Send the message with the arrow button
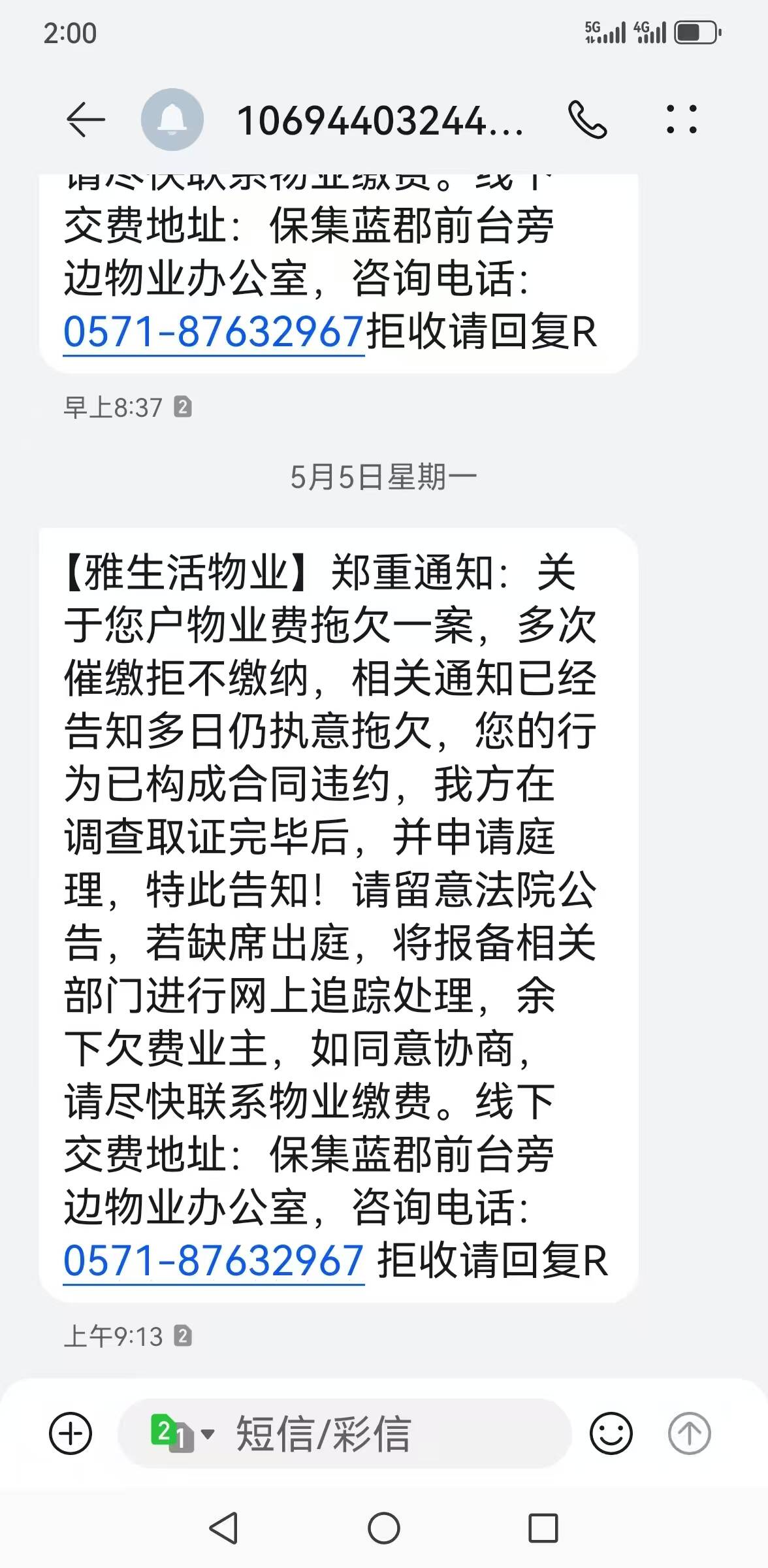The image size is (768, 1568). pos(689,1433)
